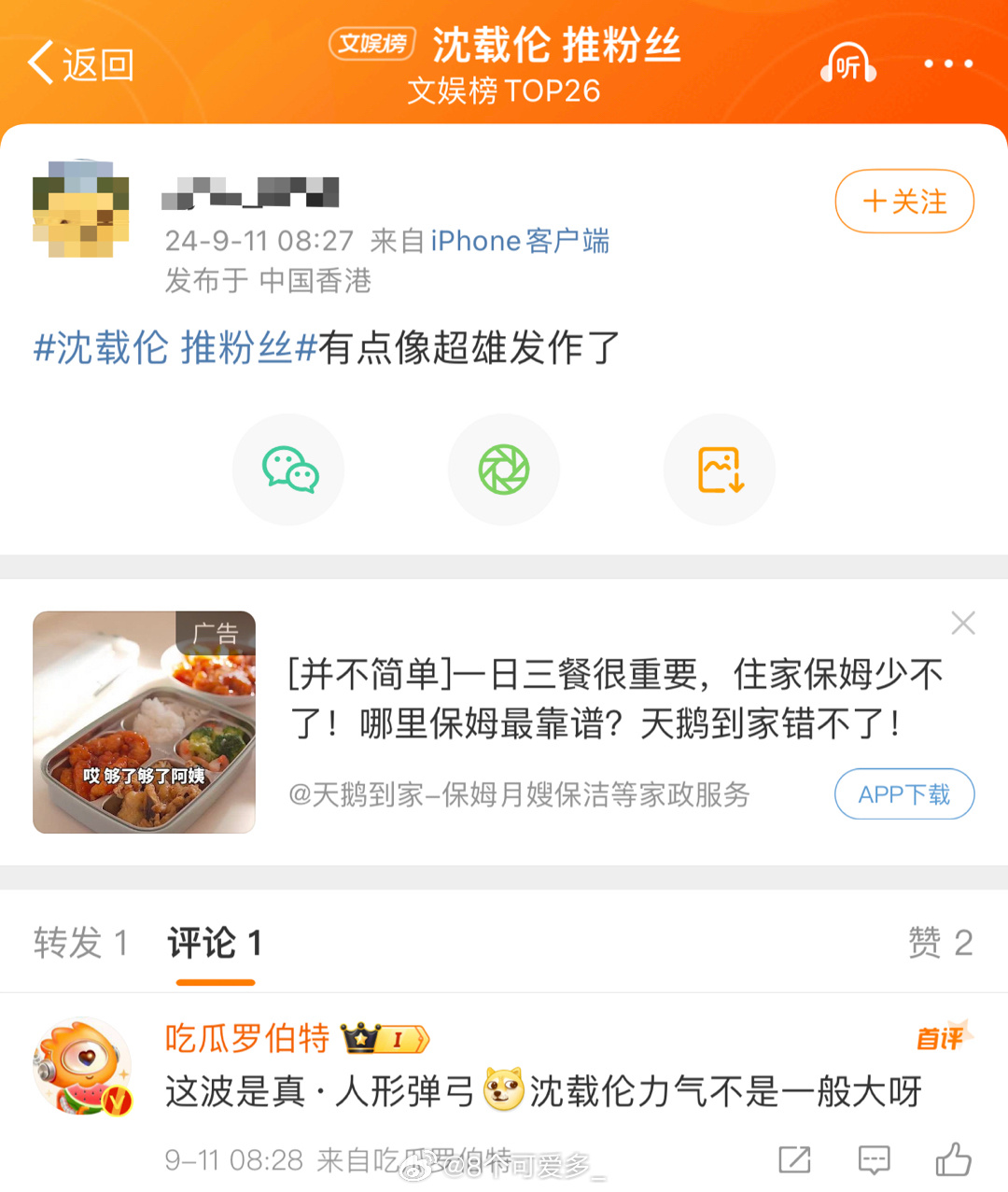
Task: Select the 评论 1 tab
Action: pos(215,943)
